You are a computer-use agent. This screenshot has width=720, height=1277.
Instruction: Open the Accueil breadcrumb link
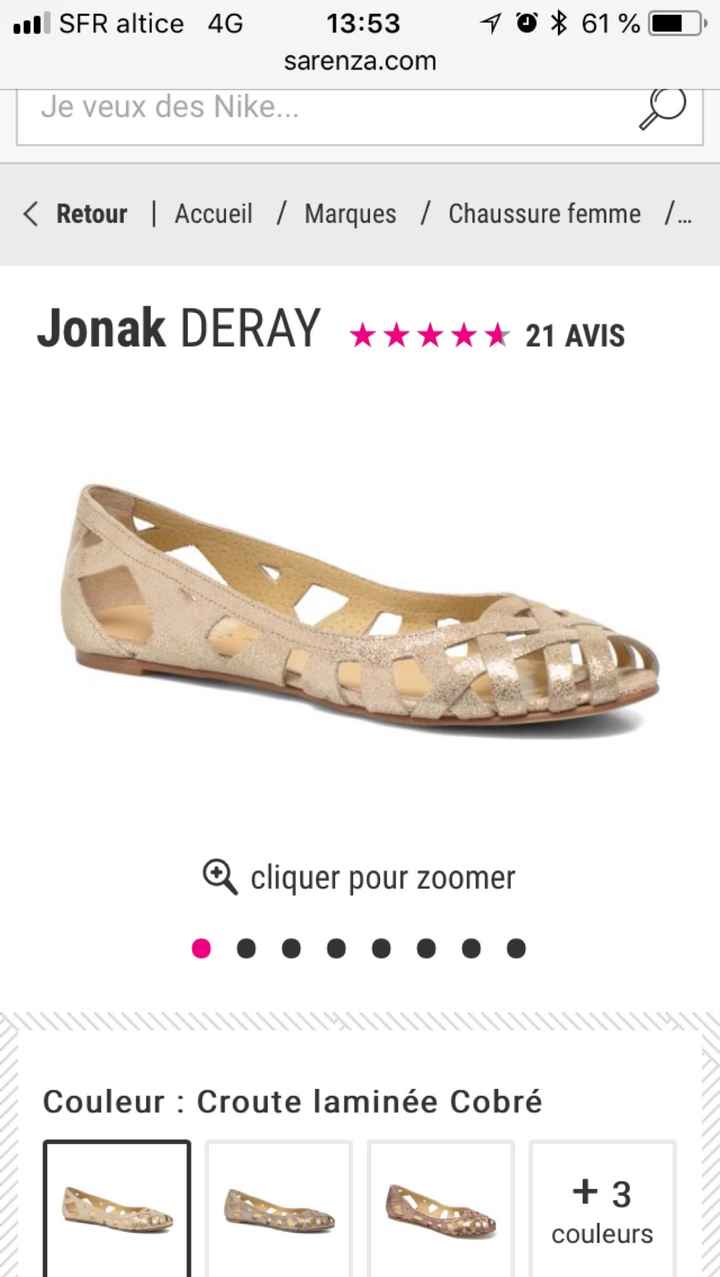point(213,214)
